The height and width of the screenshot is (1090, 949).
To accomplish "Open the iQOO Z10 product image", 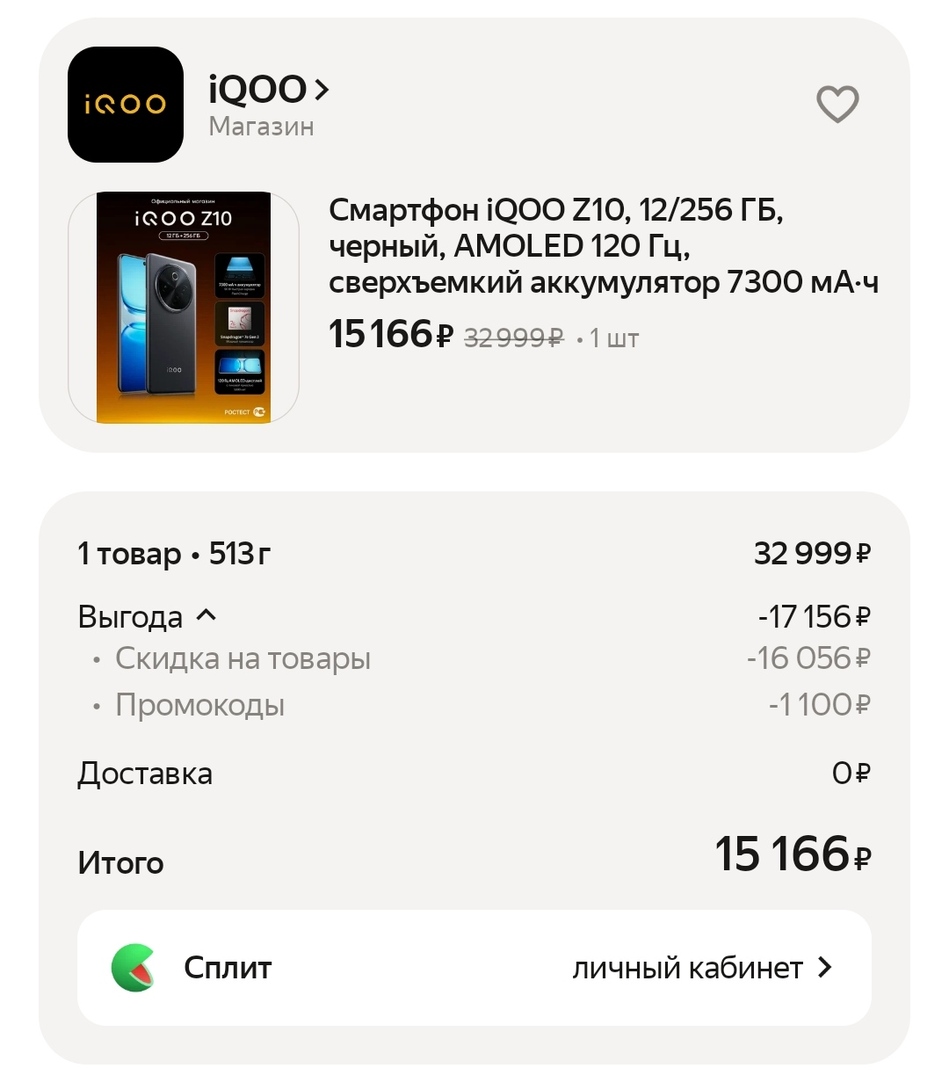I will click(184, 307).
